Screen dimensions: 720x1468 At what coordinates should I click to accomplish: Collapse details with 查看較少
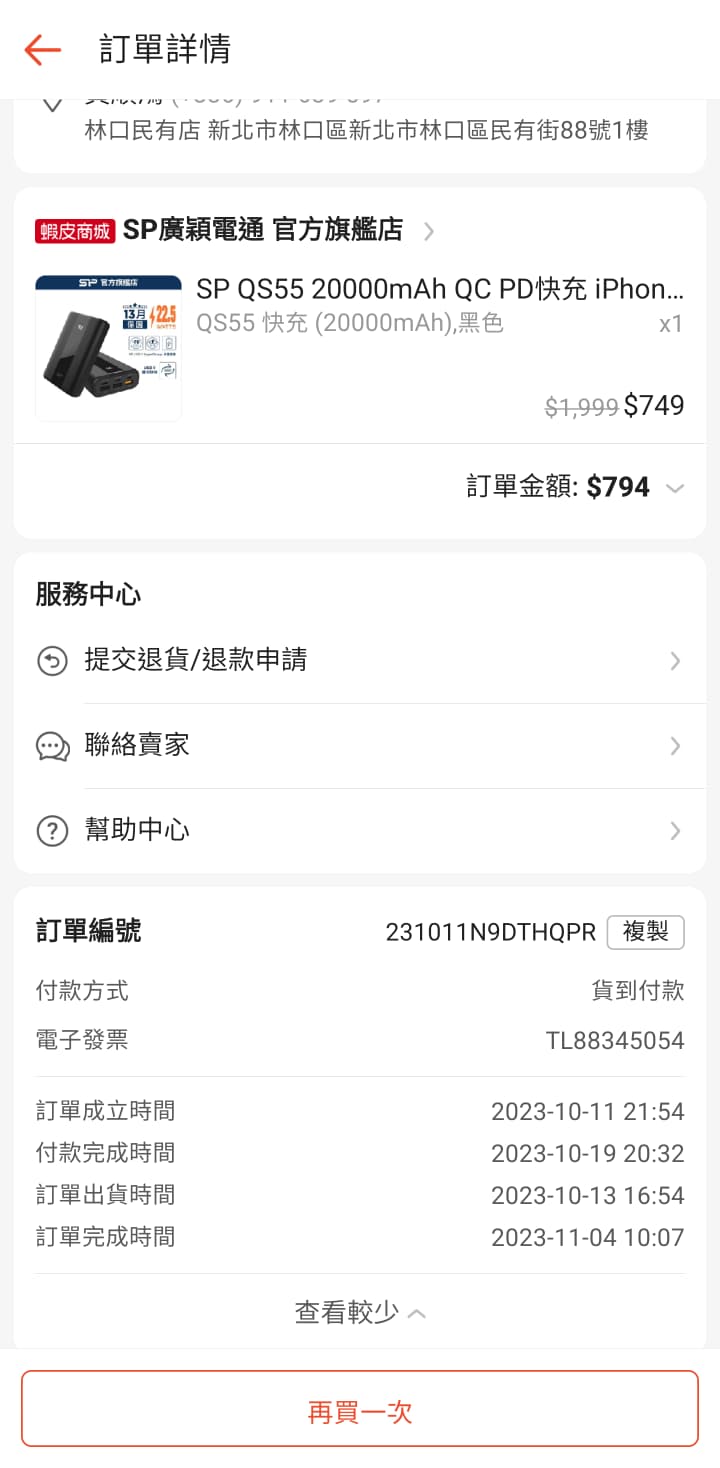point(359,1313)
